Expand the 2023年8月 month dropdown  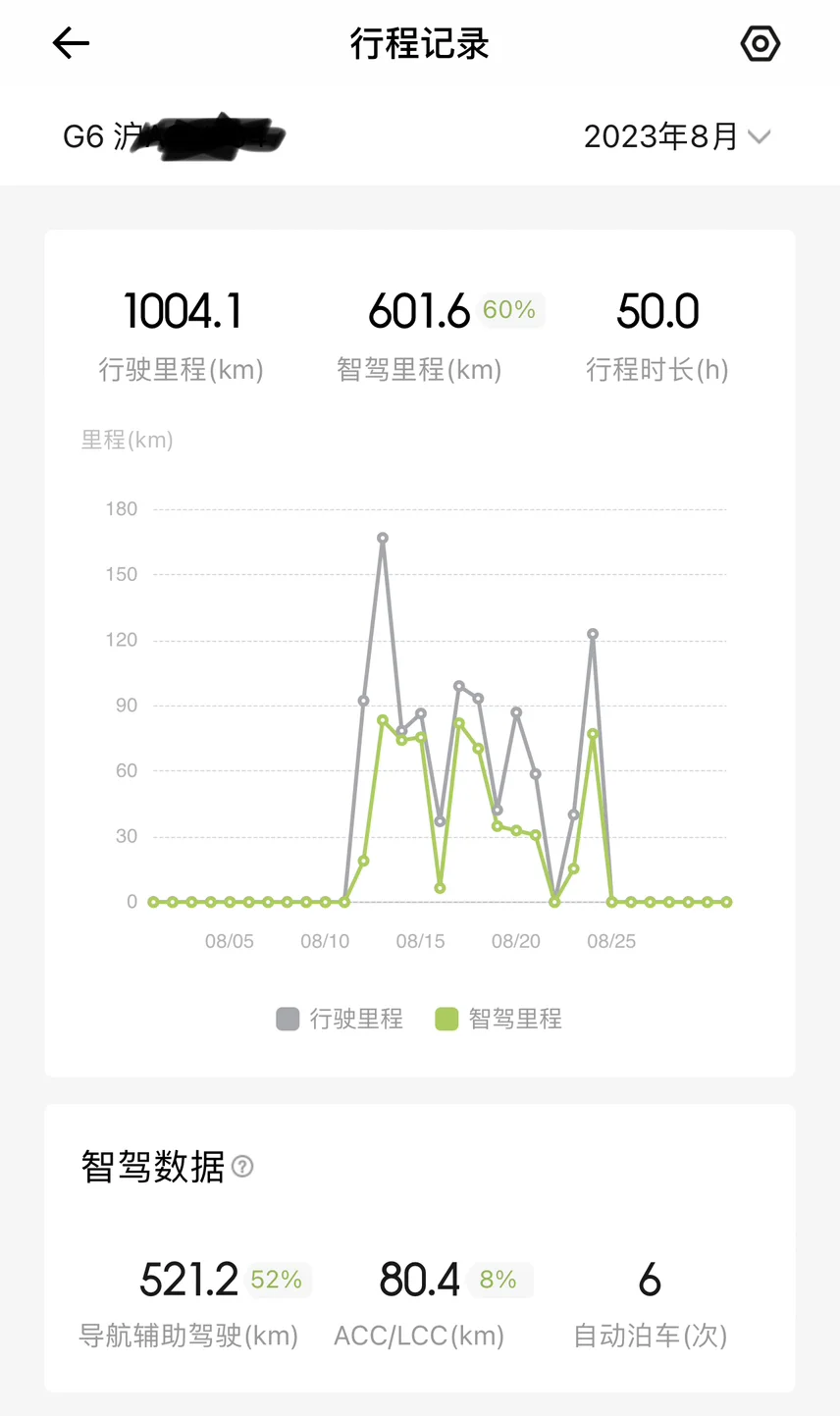click(x=677, y=136)
